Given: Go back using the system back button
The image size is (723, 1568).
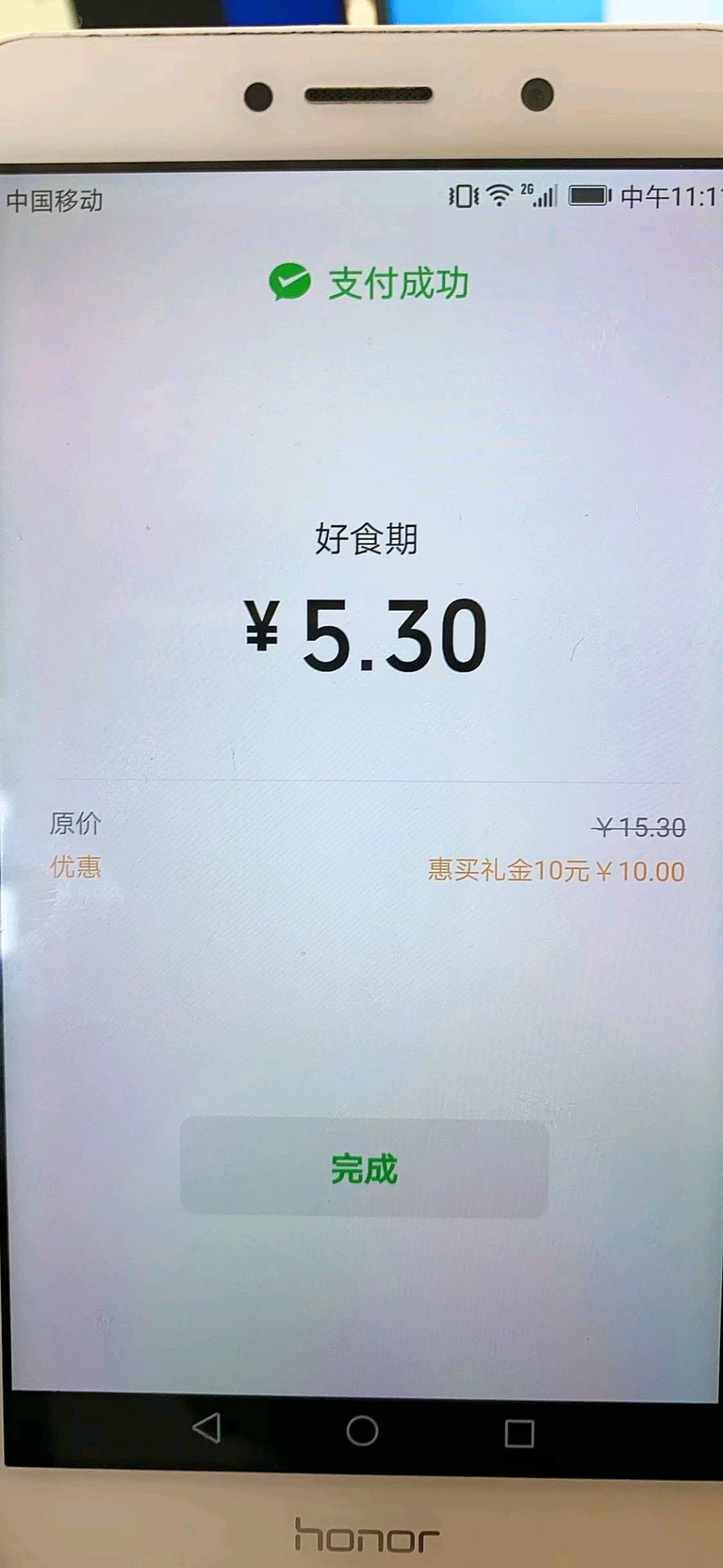Looking at the screenshot, I should pos(207,1428).
